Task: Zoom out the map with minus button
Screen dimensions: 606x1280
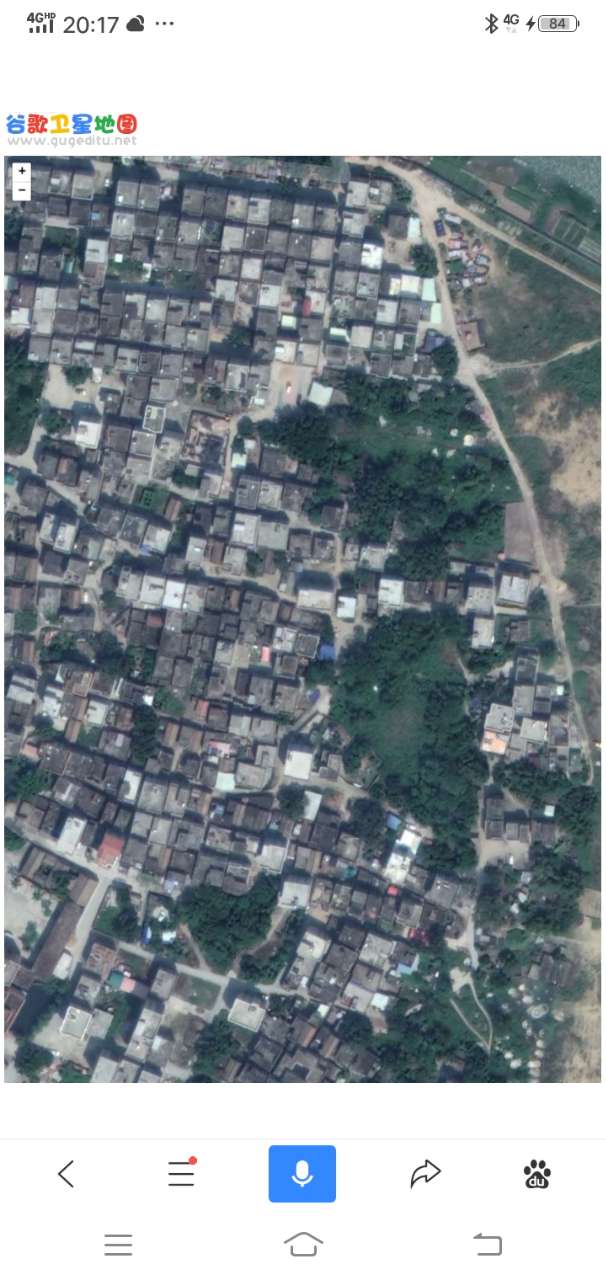Action: coord(22,190)
